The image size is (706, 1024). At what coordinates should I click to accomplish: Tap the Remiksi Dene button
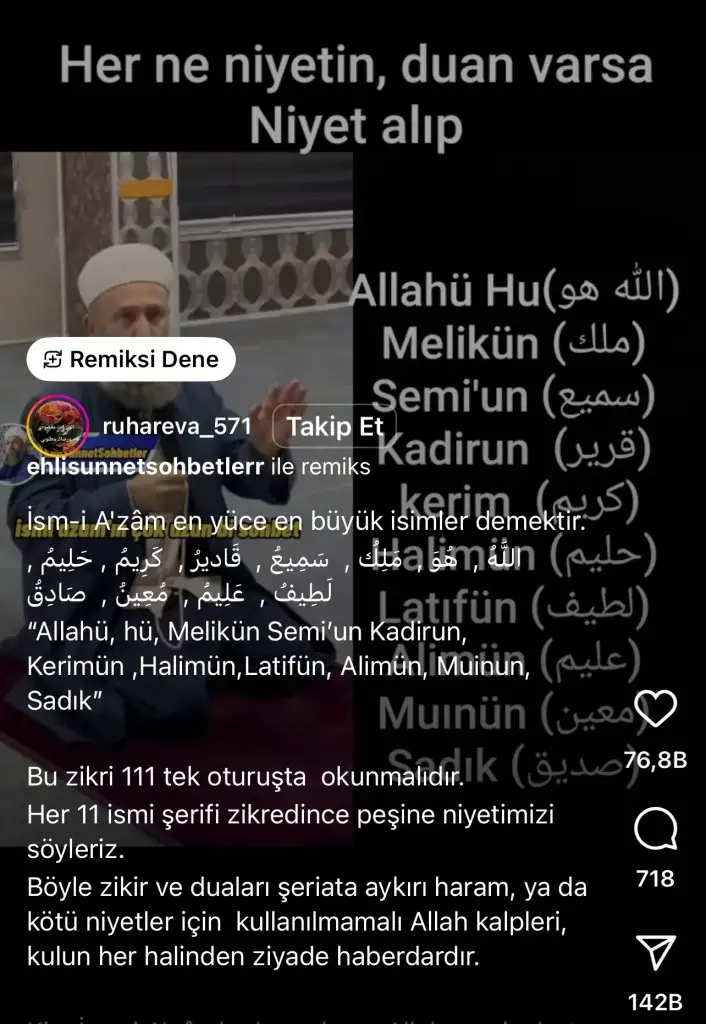(x=130, y=360)
